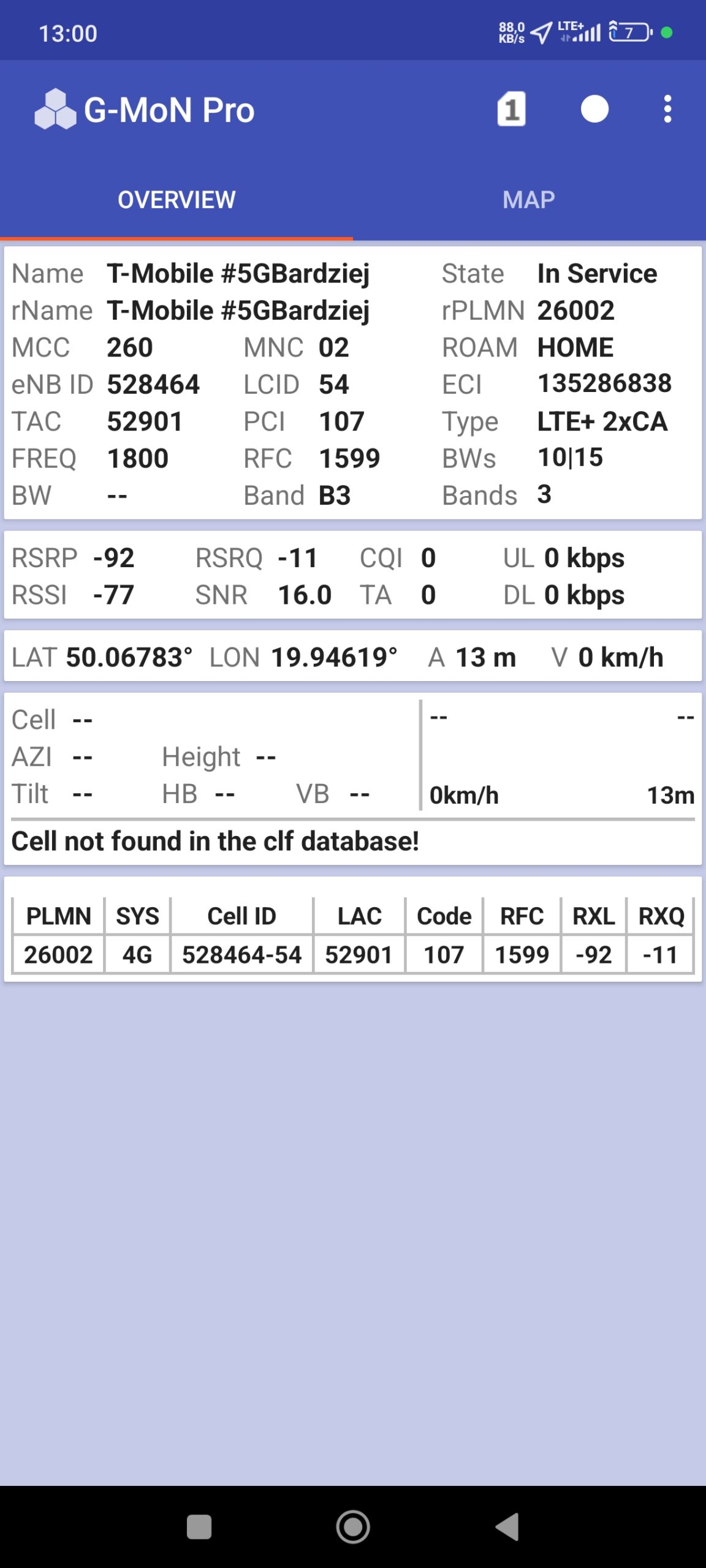Select the OVERVIEW tab
Screen dimensions: 706x1568
(x=176, y=200)
